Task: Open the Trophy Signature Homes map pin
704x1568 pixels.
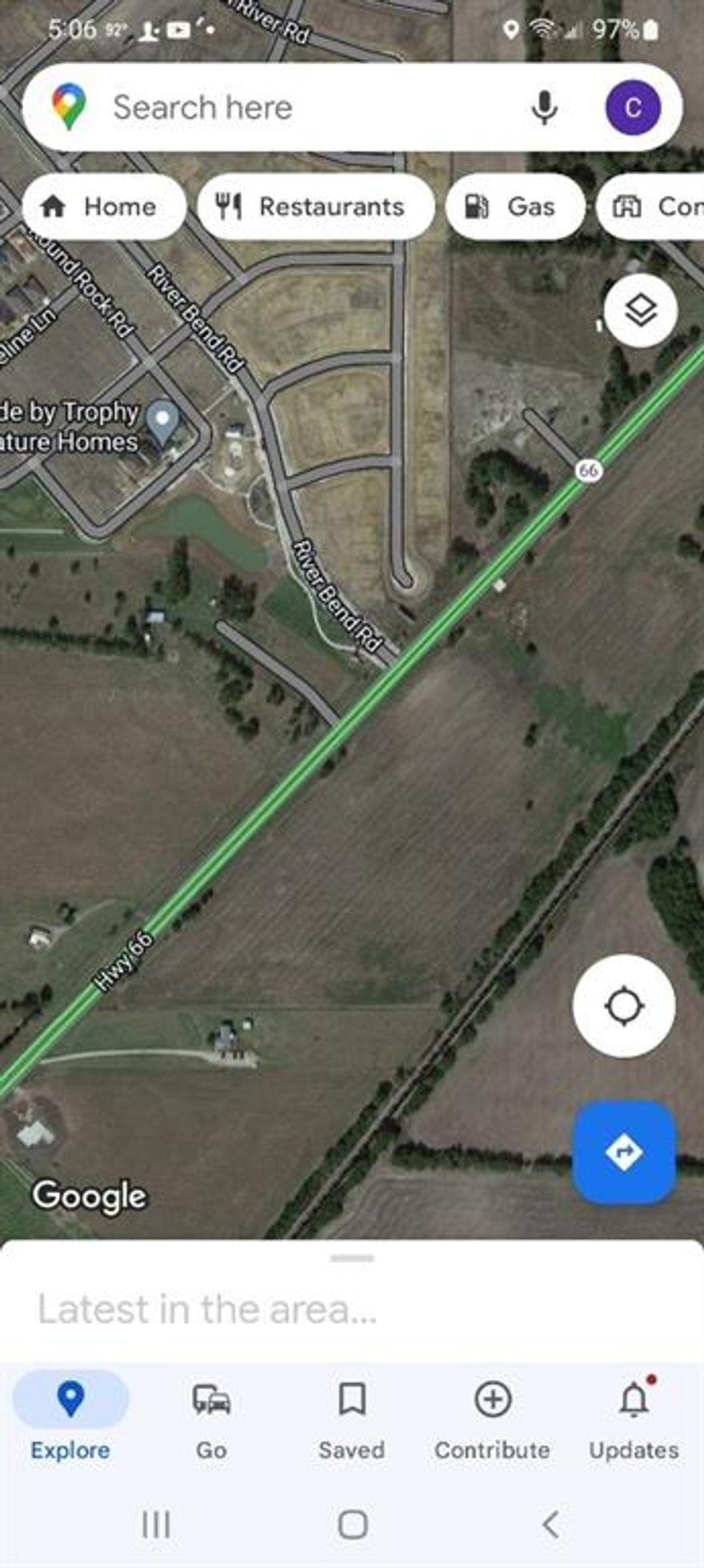Action: click(x=164, y=420)
